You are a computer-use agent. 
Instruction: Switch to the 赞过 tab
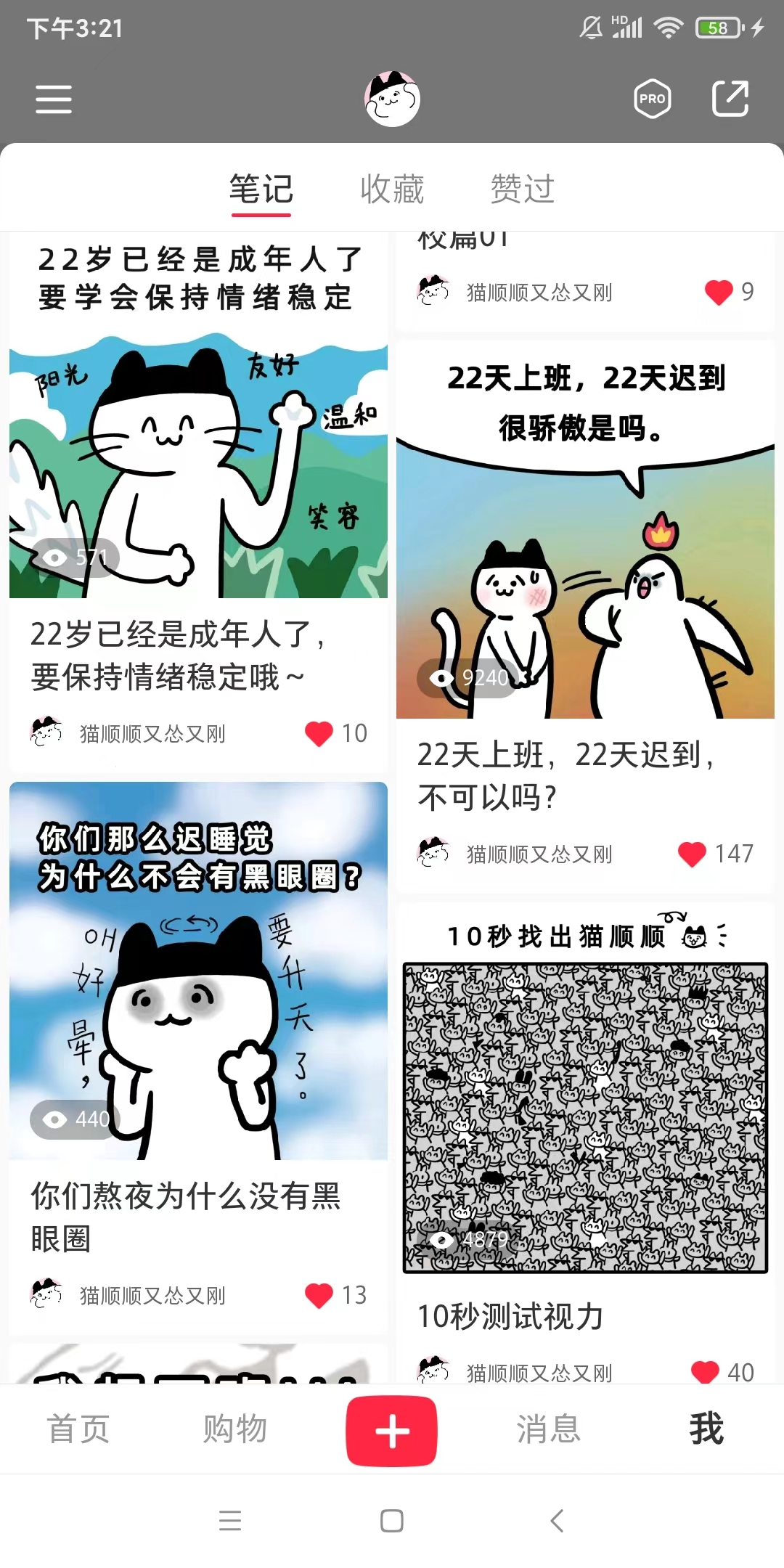523,189
